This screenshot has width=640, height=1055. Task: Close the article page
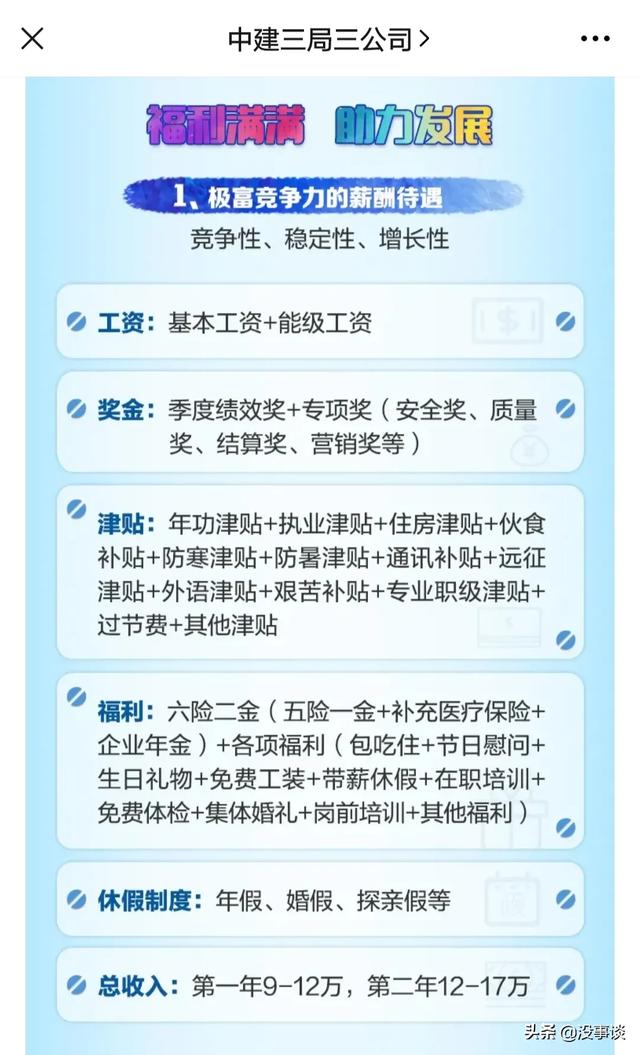(32, 39)
